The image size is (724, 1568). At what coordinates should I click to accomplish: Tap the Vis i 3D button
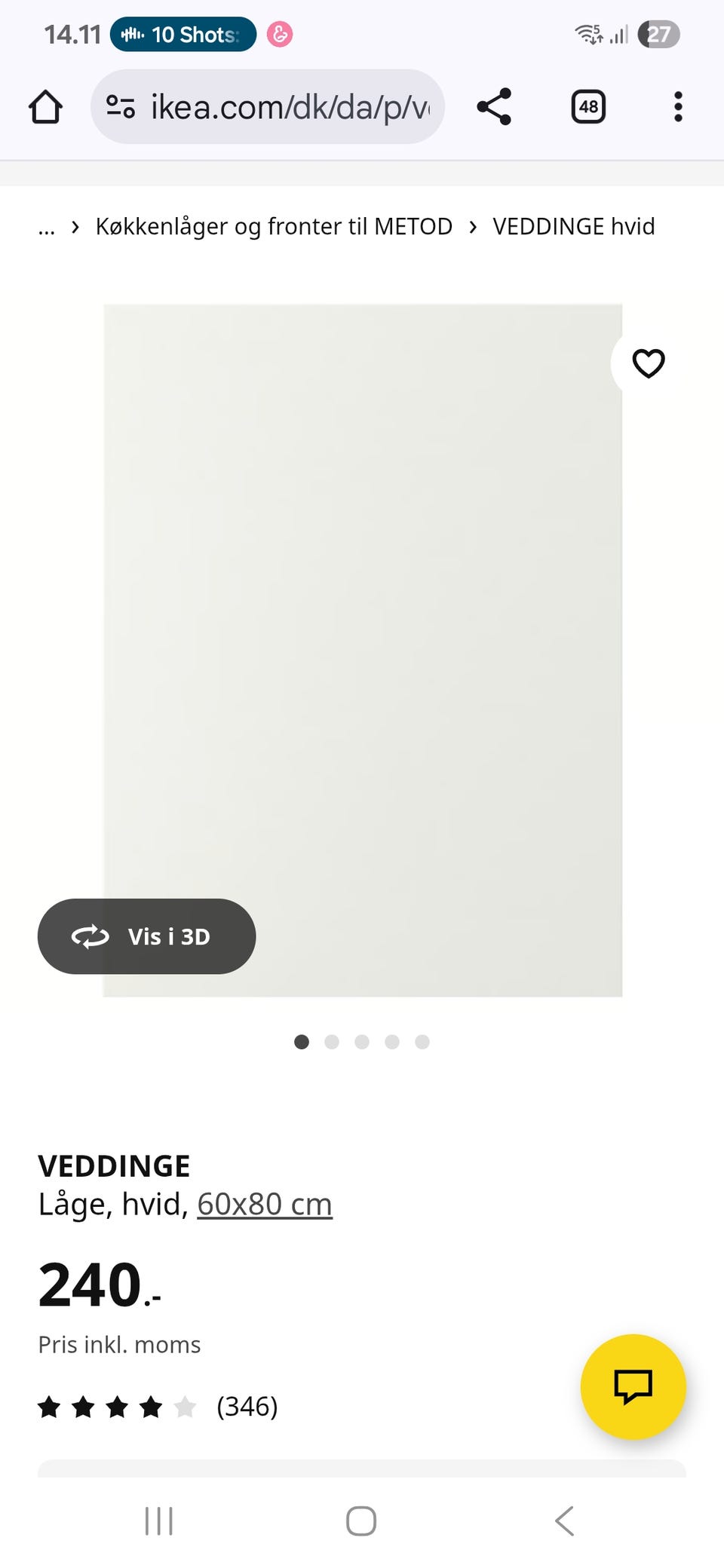pos(147,936)
